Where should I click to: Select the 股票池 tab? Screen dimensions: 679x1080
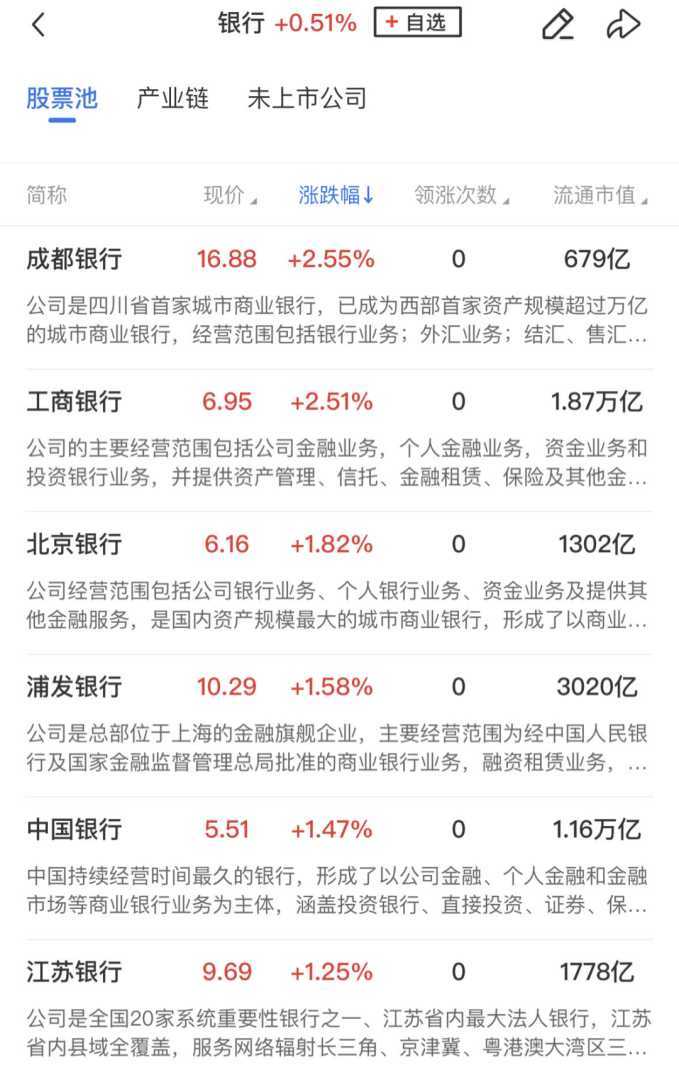[62, 98]
